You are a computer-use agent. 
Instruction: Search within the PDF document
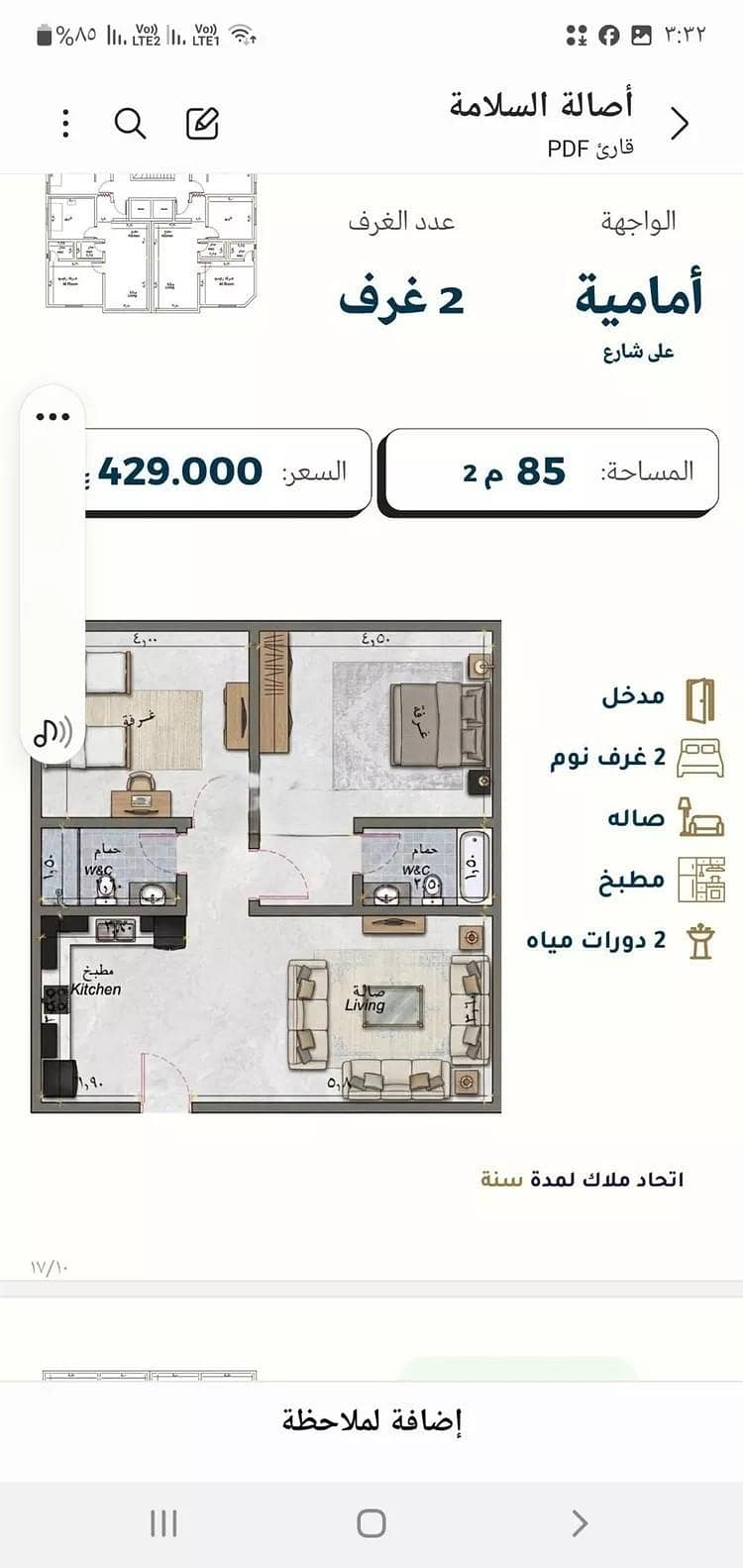[131, 124]
